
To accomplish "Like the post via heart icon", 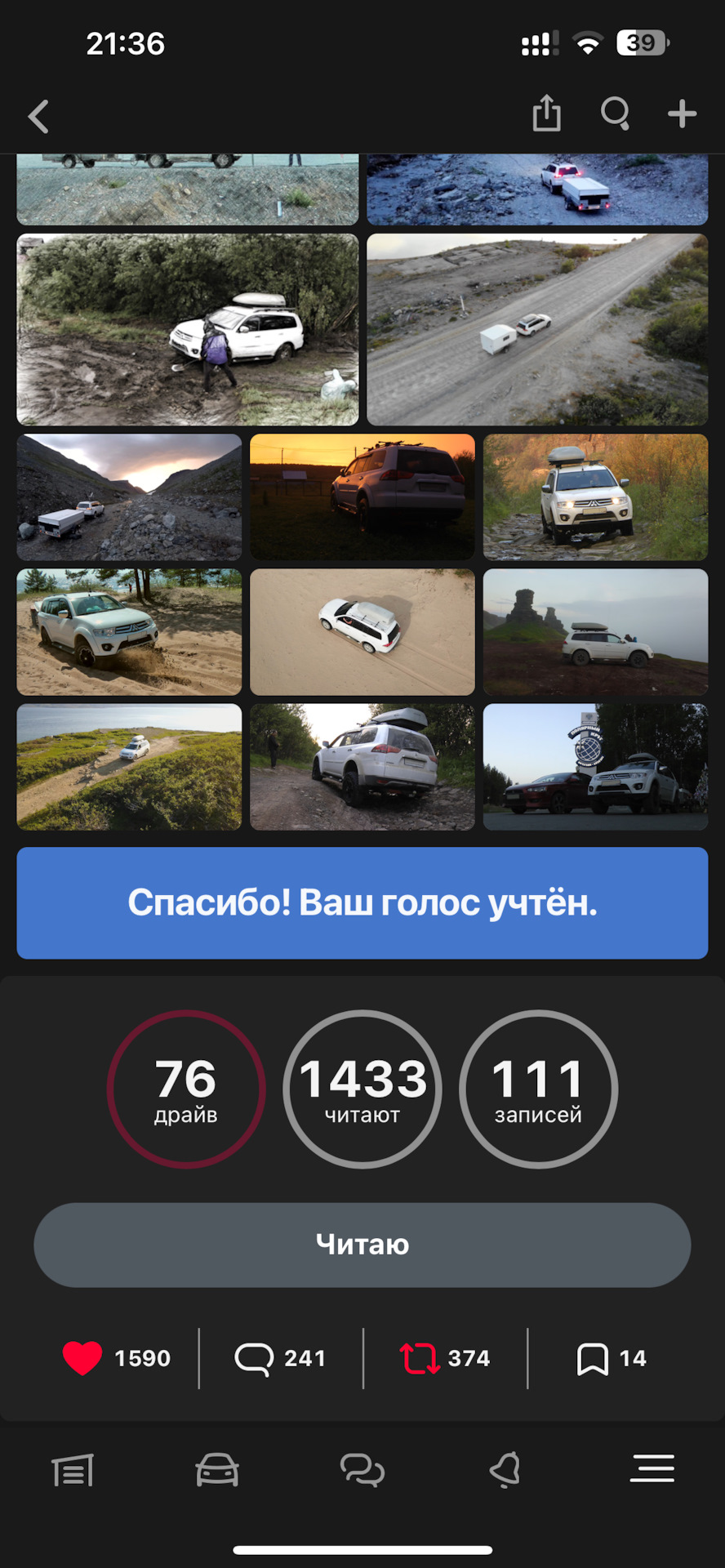I will (x=82, y=1358).
